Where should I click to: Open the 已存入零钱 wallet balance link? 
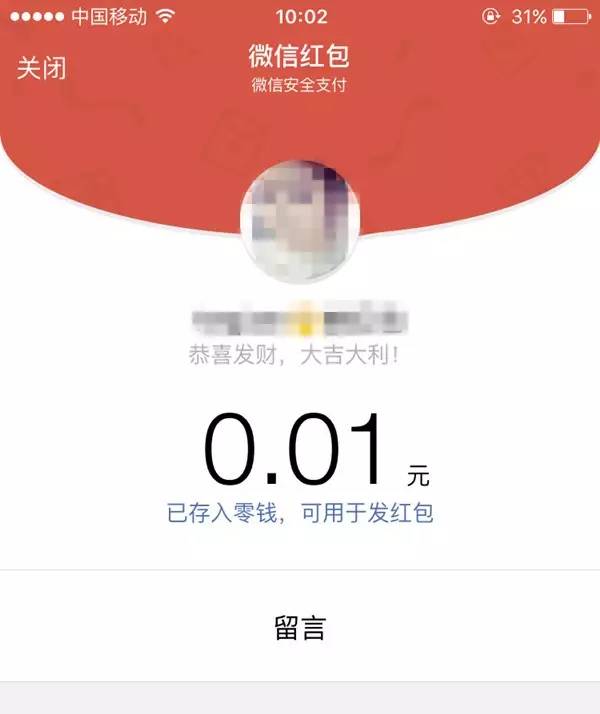[x=300, y=514]
